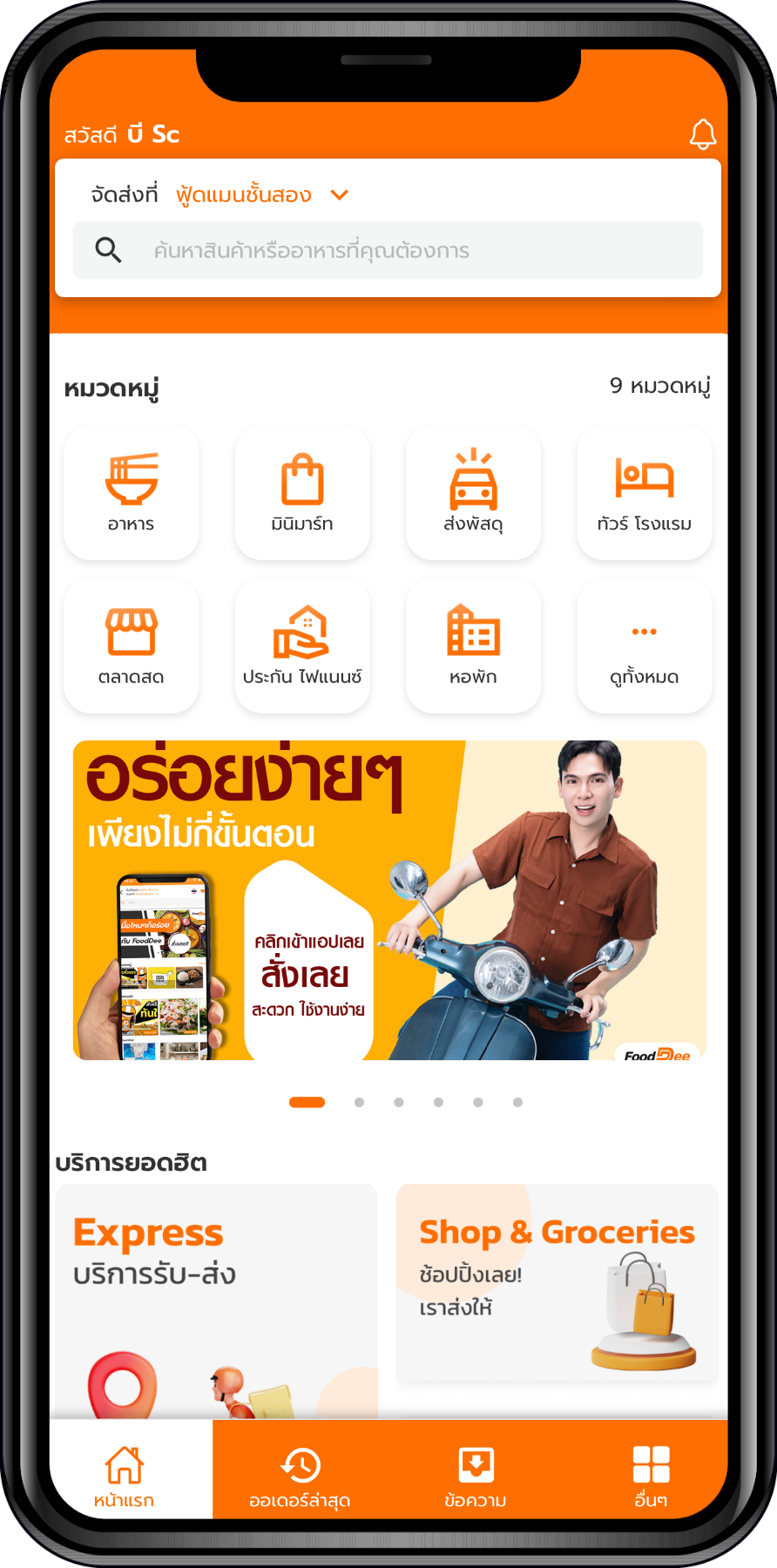Open the ทัวร์ โรงแรม category

[644, 492]
